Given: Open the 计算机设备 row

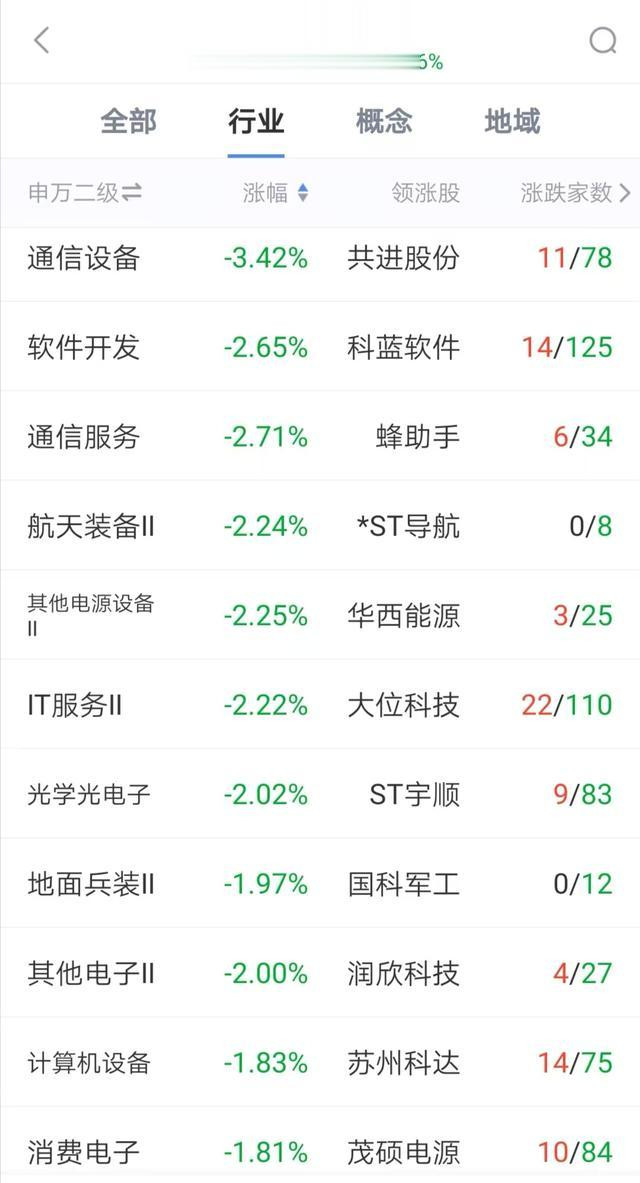Looking at the screenshot, I should tap(320, 1062).
